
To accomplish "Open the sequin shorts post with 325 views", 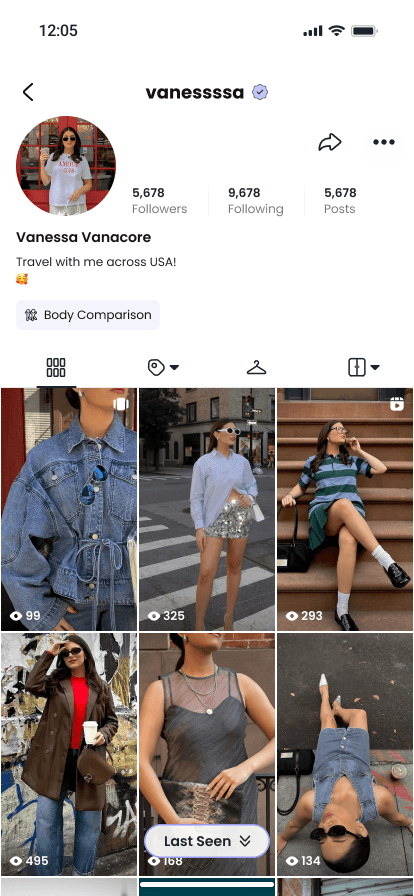I will (x=207, y=509).
